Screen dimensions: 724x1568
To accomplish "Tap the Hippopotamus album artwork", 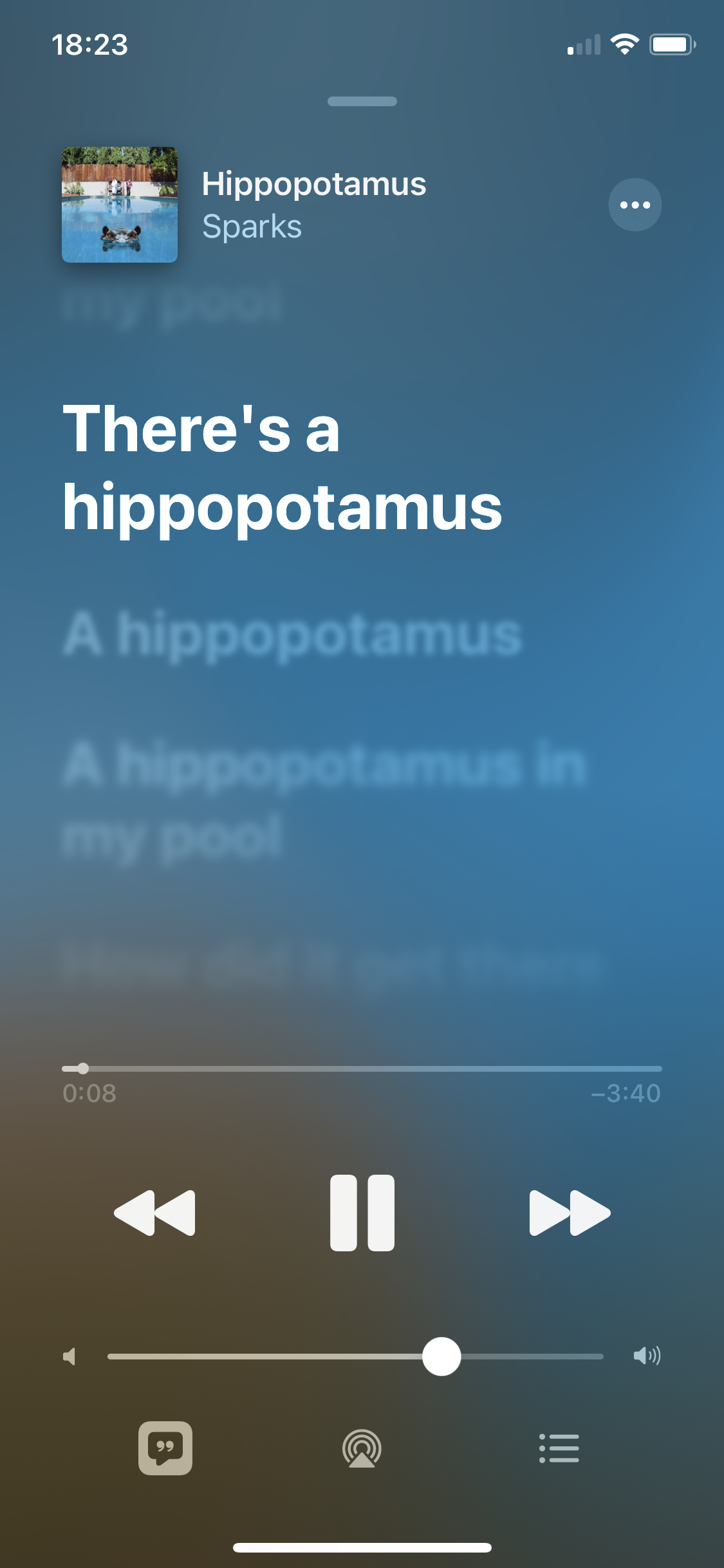I will pos(120,205).
